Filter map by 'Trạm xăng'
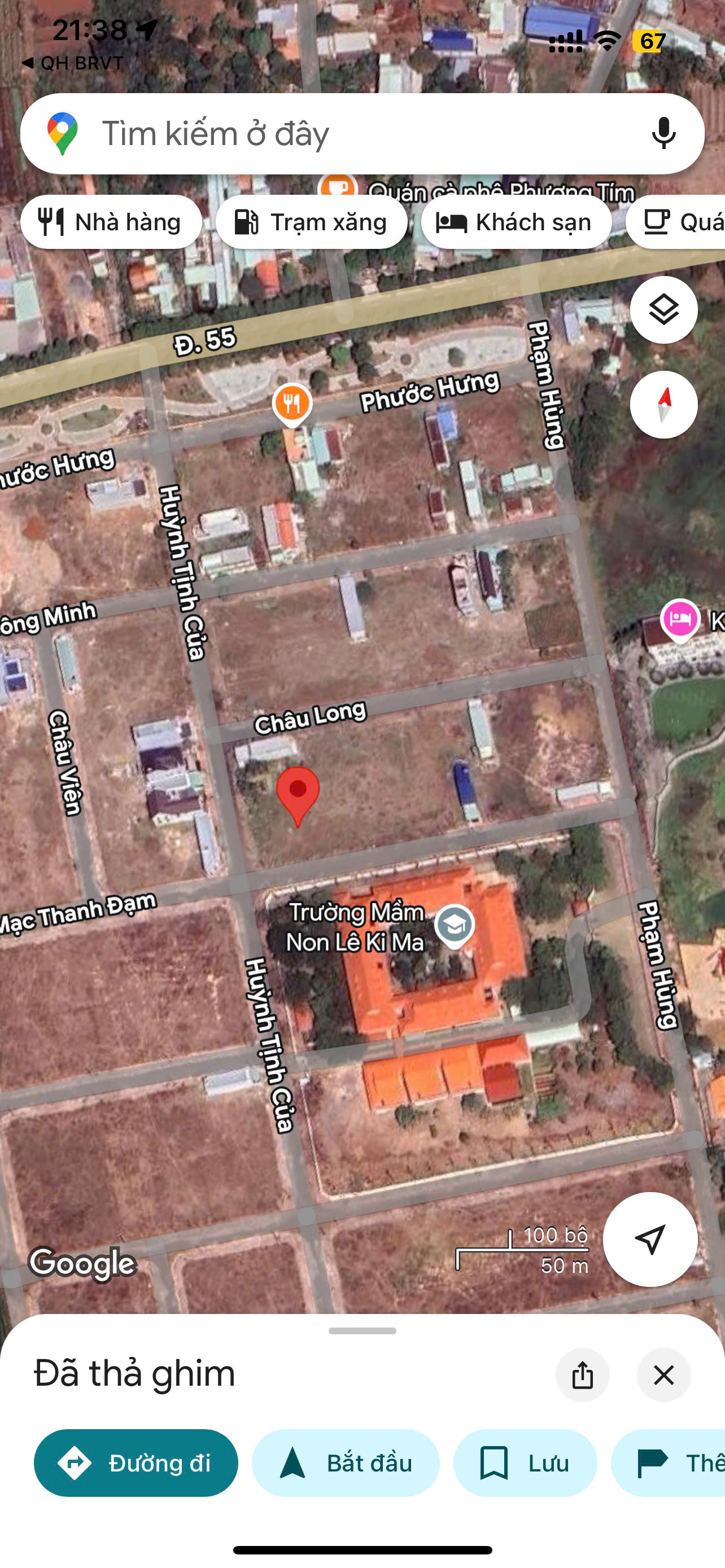This screenshot has width=725, height=1568. 311,222
